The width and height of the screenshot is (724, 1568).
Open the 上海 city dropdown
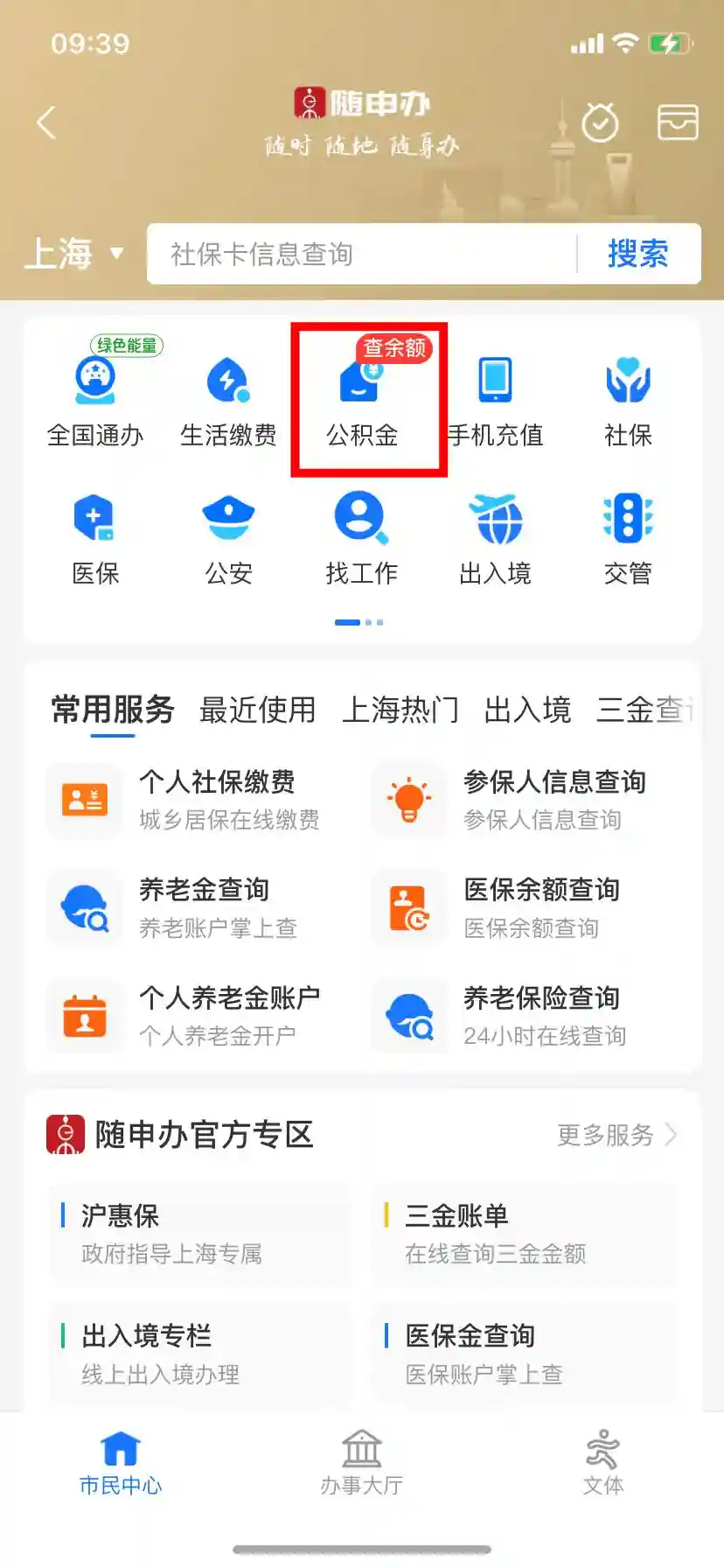pyautogui.click(x=74, y=254)
